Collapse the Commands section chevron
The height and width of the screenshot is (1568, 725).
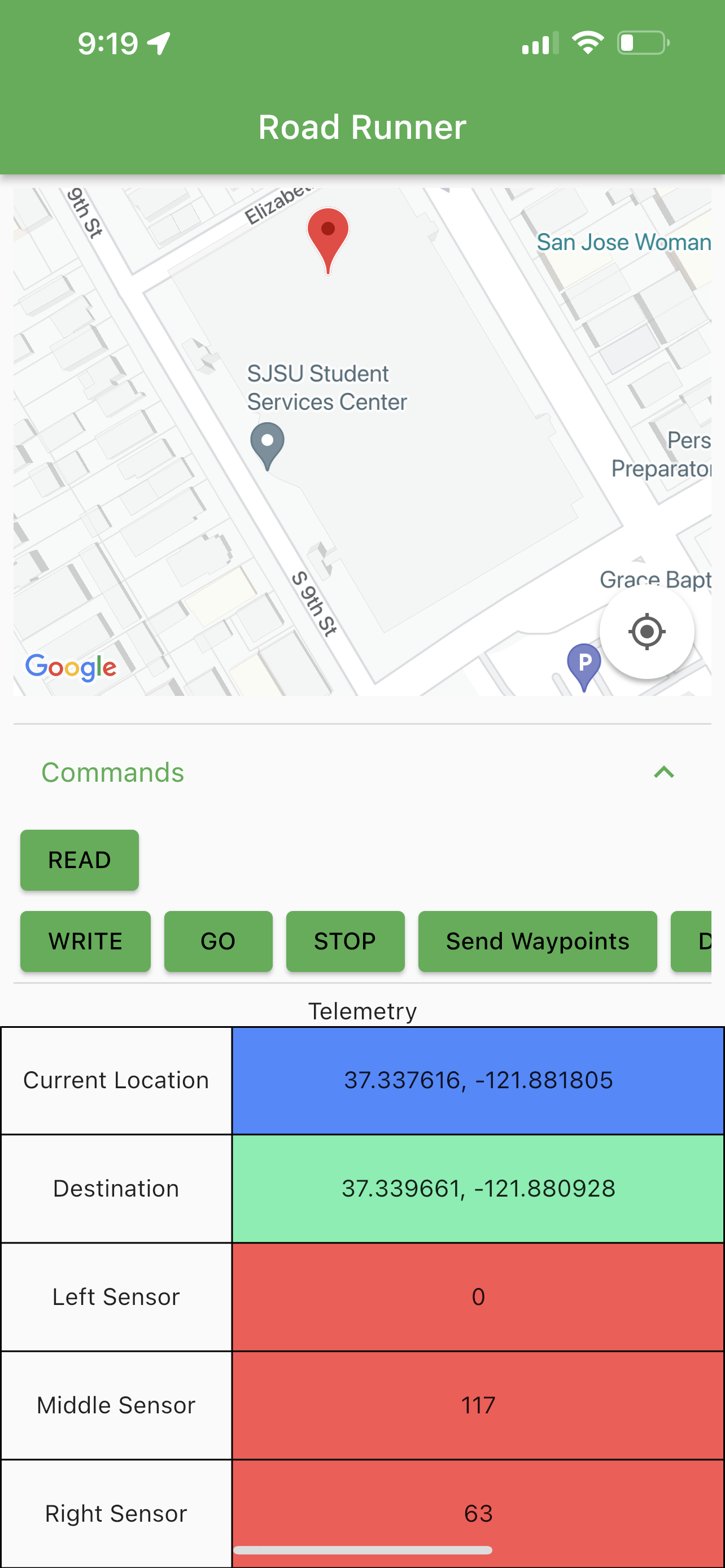[664, 772]
